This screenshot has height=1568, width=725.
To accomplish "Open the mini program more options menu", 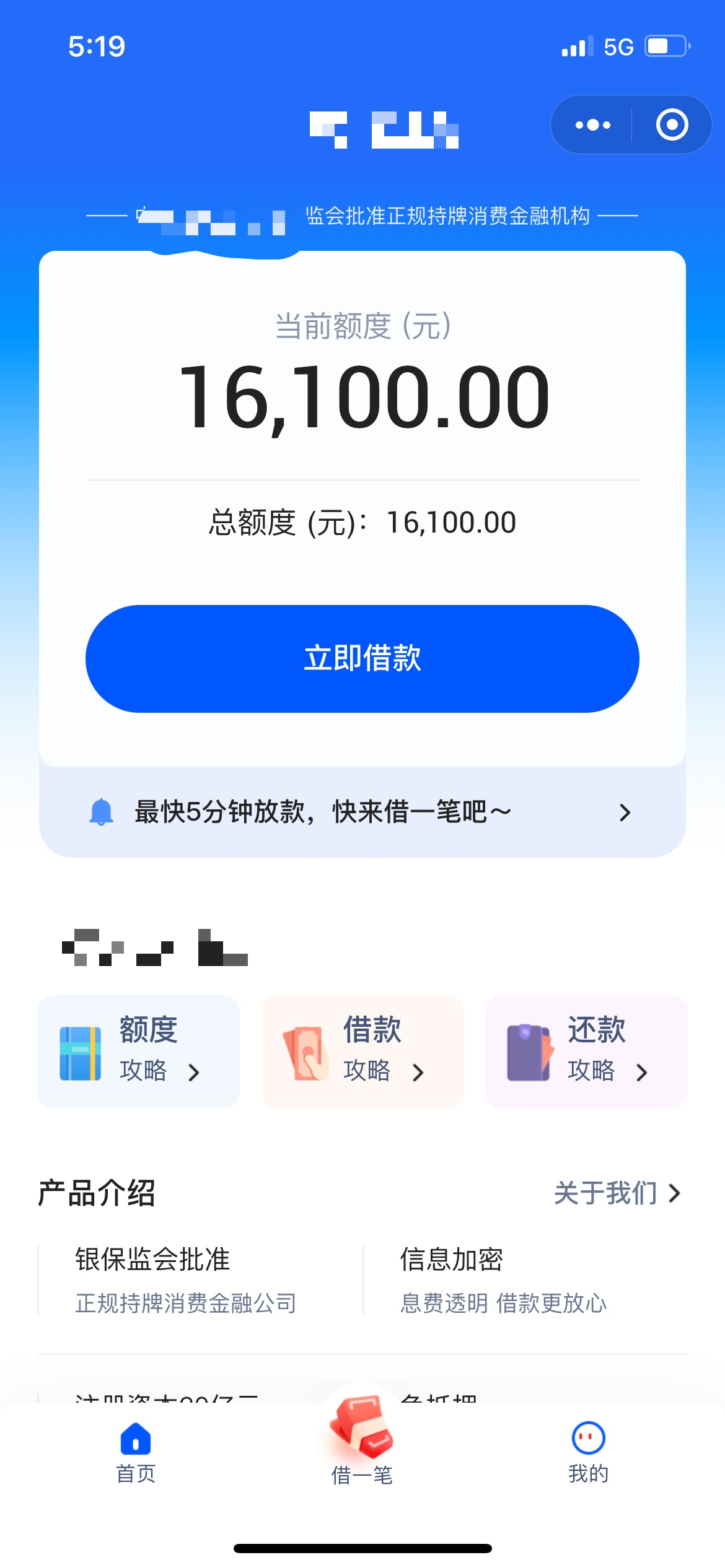I will 592,125.
